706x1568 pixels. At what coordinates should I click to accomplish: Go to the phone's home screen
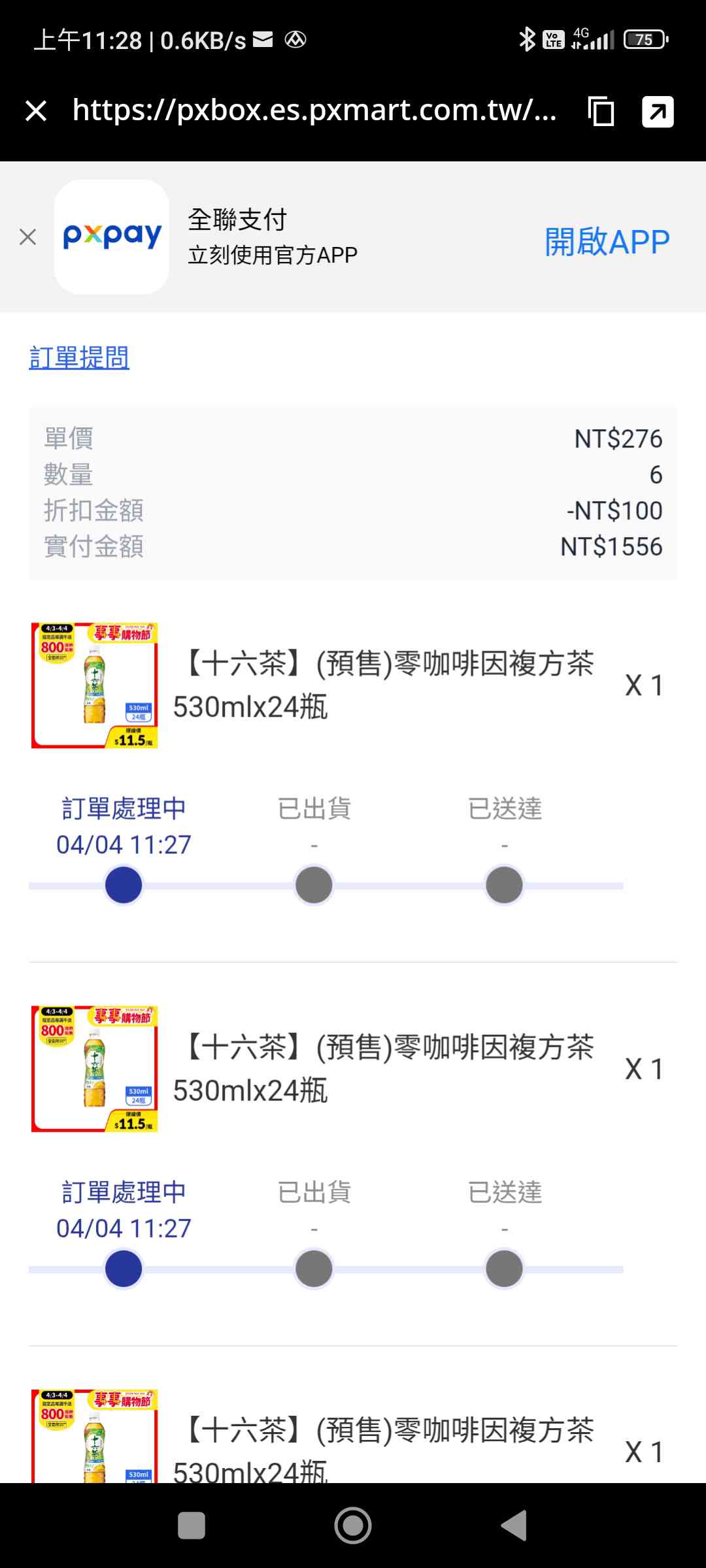353,1526
